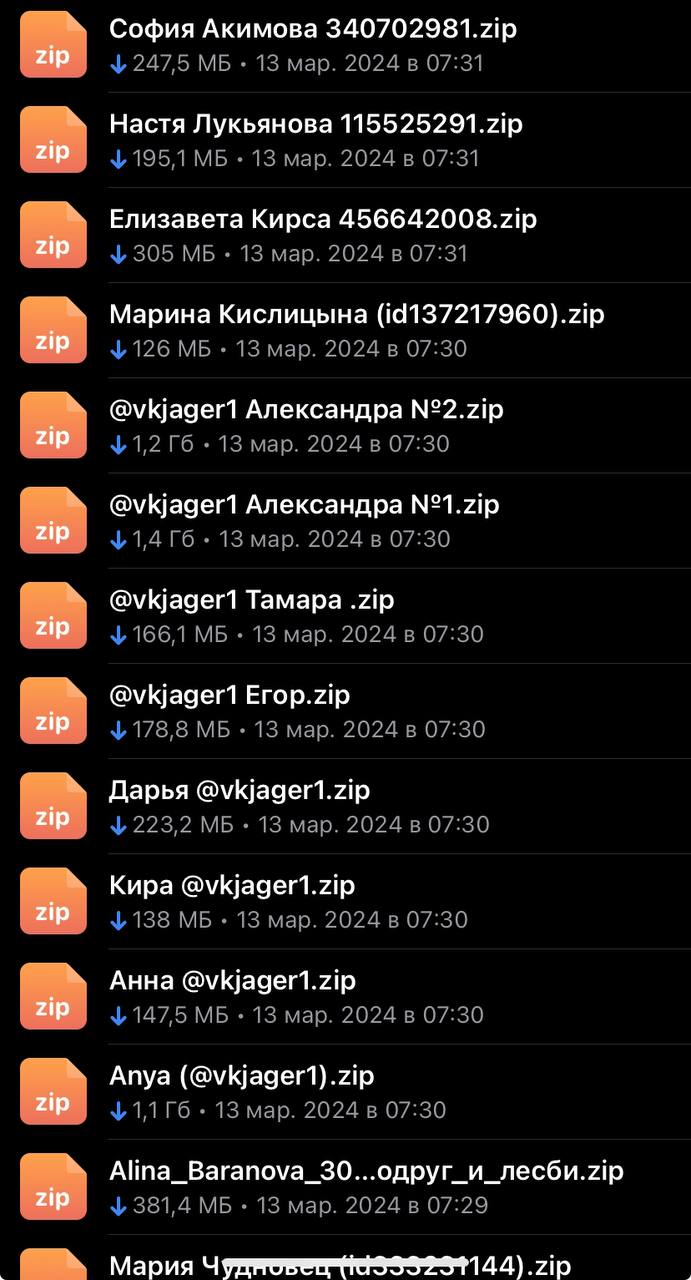The image size is (691, 1280).
Task: Select the Anya (@vkjager1).zip file
Action: click(x=242, y=1075)
